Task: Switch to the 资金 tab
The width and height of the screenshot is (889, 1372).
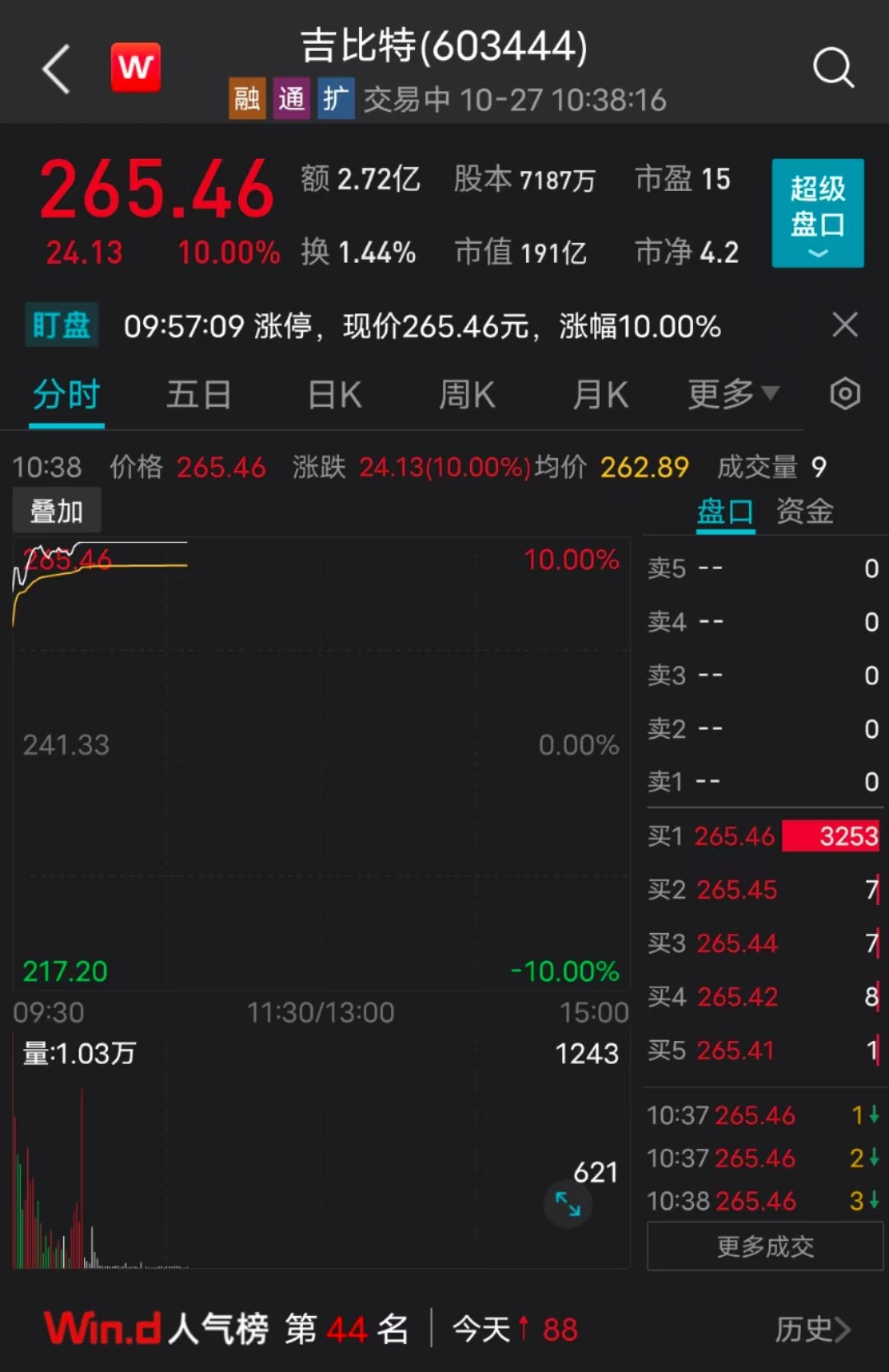Action: (x=804, y=511)
